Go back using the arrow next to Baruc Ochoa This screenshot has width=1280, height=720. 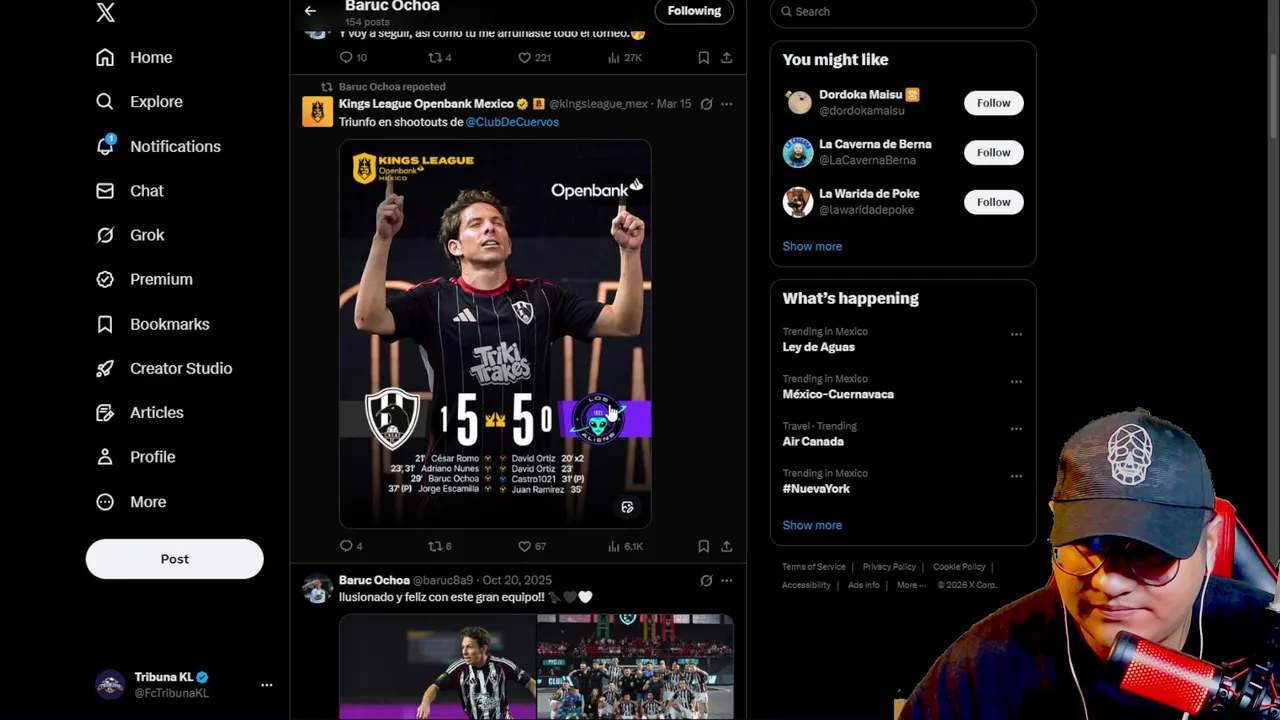(310, 11)
